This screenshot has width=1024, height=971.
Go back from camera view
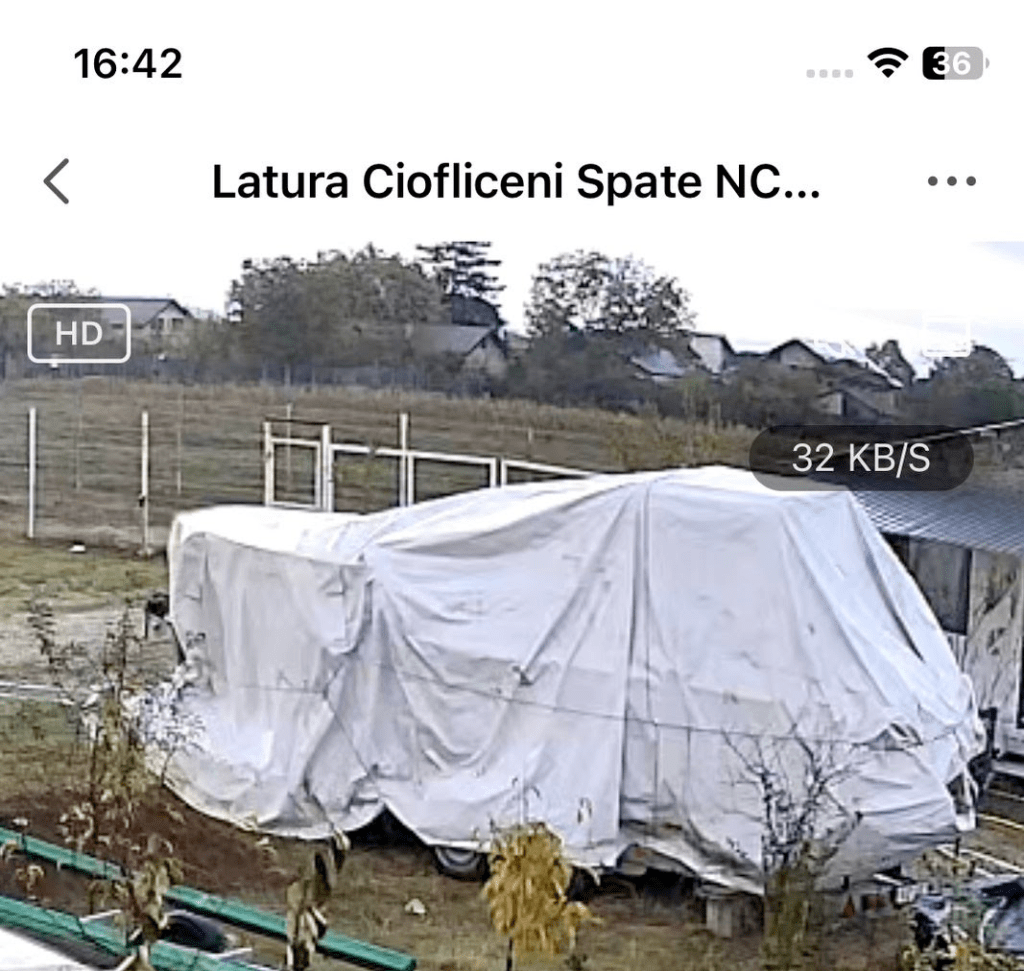[57, 182]
